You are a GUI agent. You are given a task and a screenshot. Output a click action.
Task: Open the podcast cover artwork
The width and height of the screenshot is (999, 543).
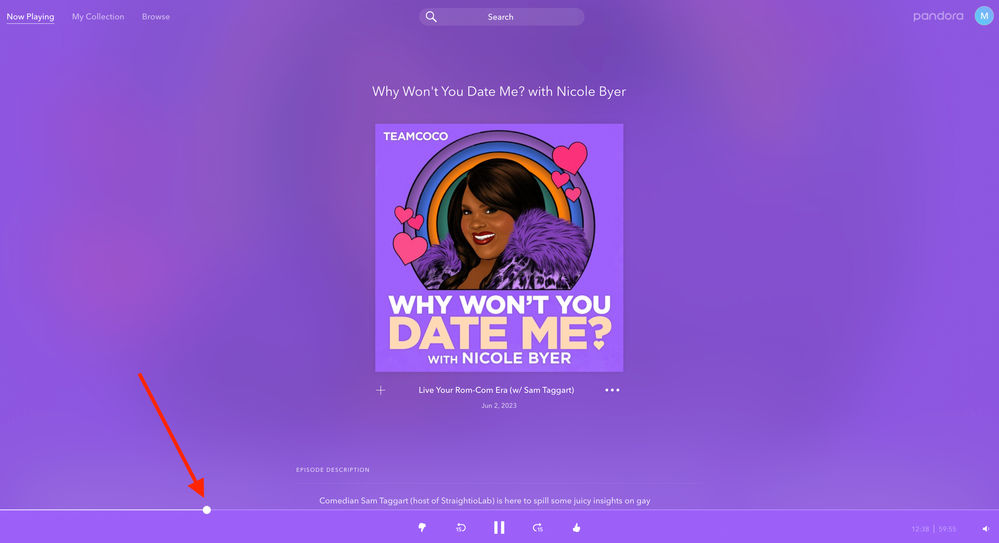tap(499, 247)
